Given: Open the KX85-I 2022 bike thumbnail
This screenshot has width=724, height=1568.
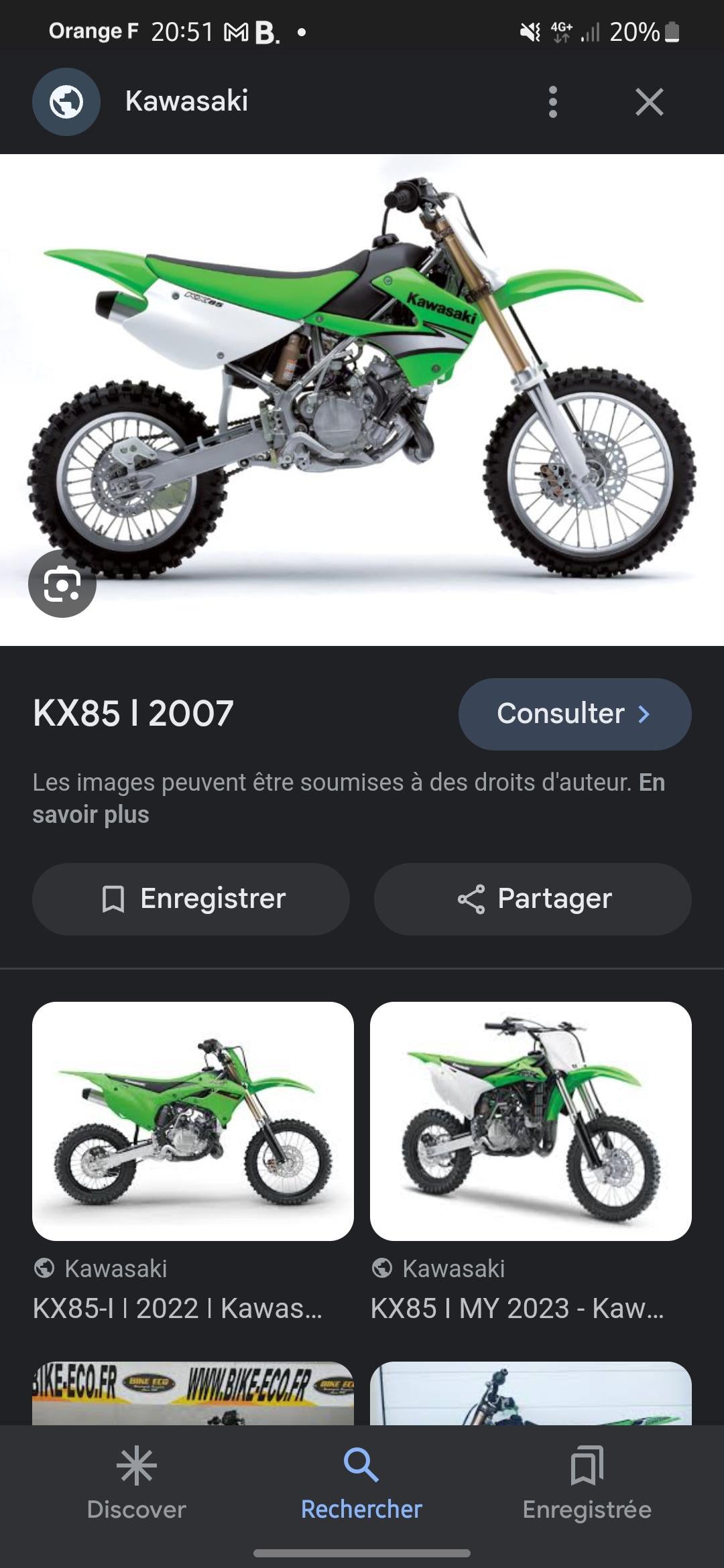Looking at the screenshot, I should [x=192, y=1124].
